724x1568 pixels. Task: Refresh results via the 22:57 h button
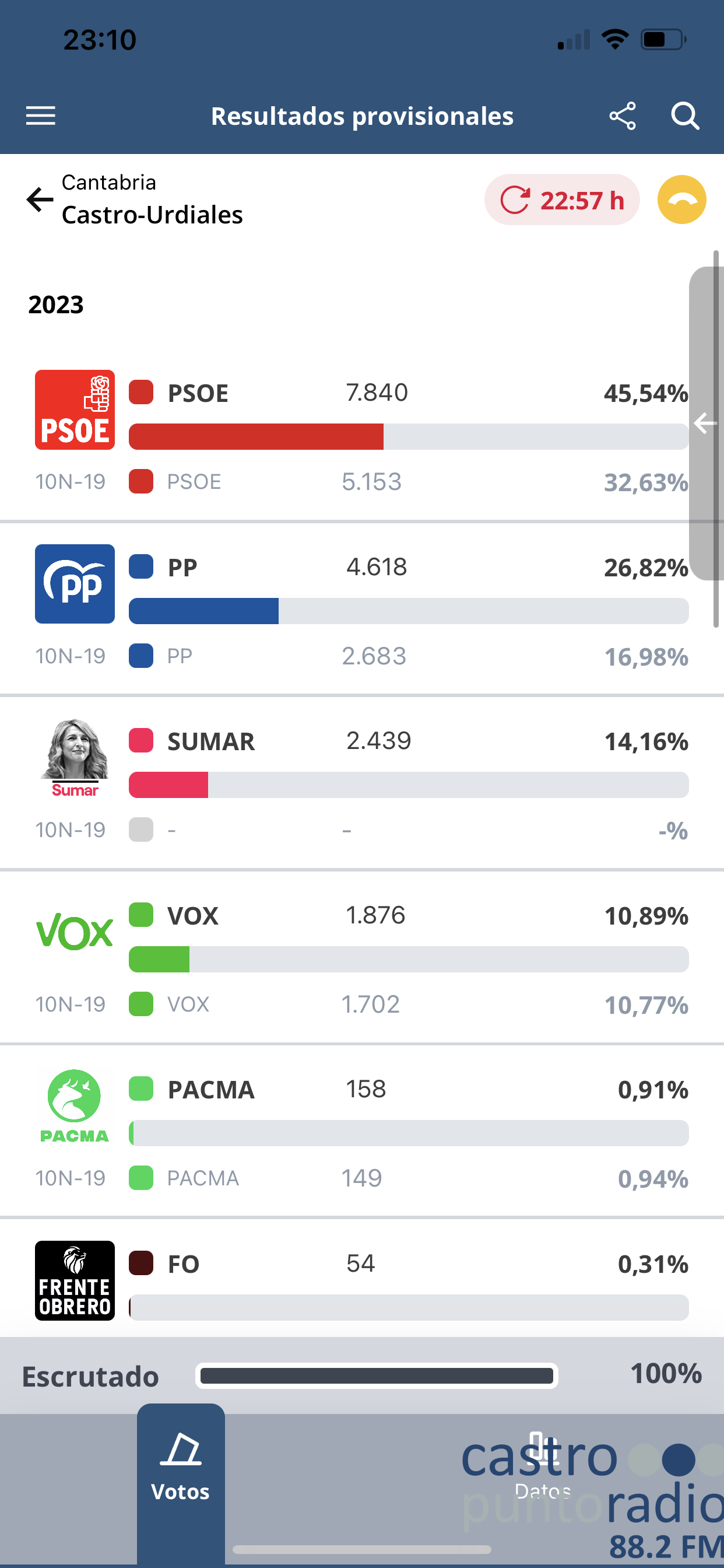[x=561, y=199]
